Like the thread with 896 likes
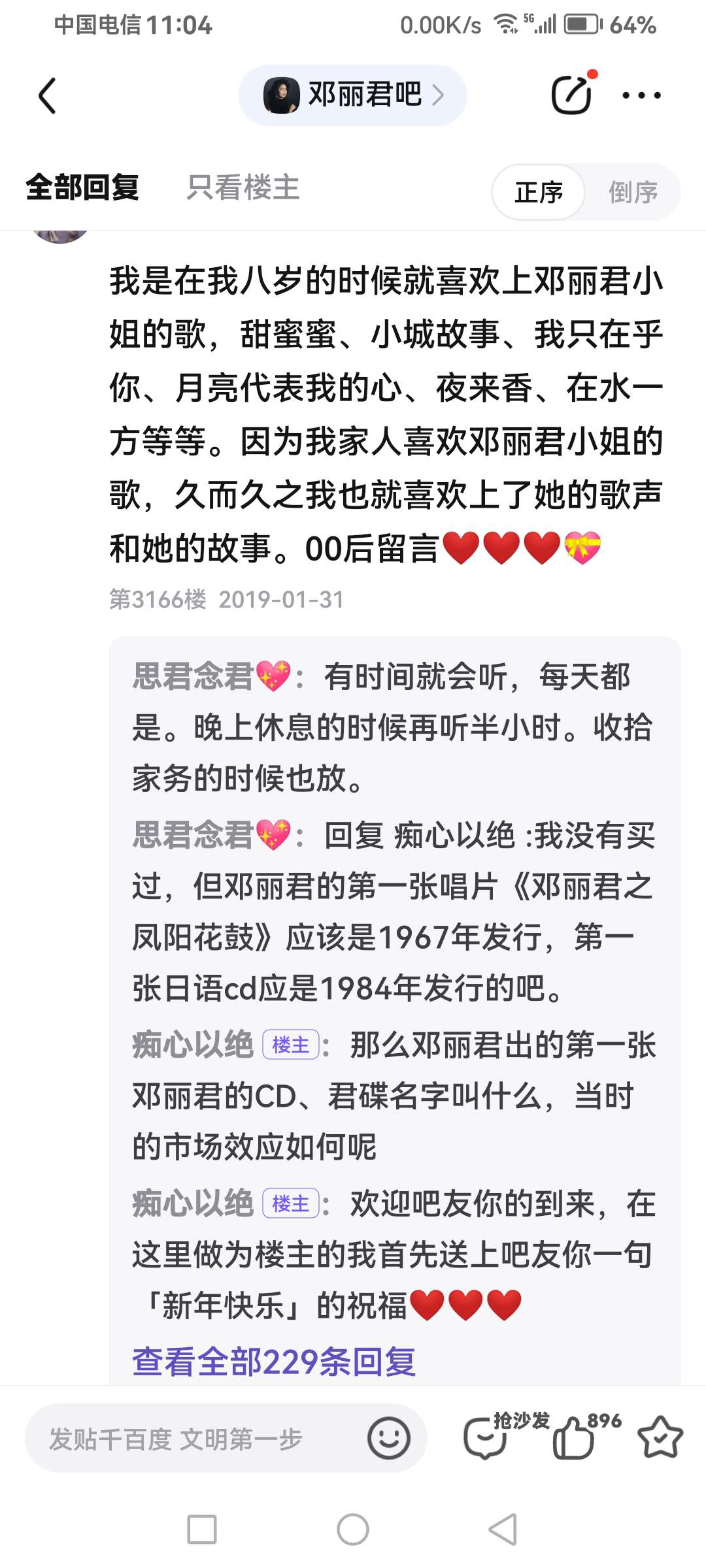 [x=573, y=1439]
